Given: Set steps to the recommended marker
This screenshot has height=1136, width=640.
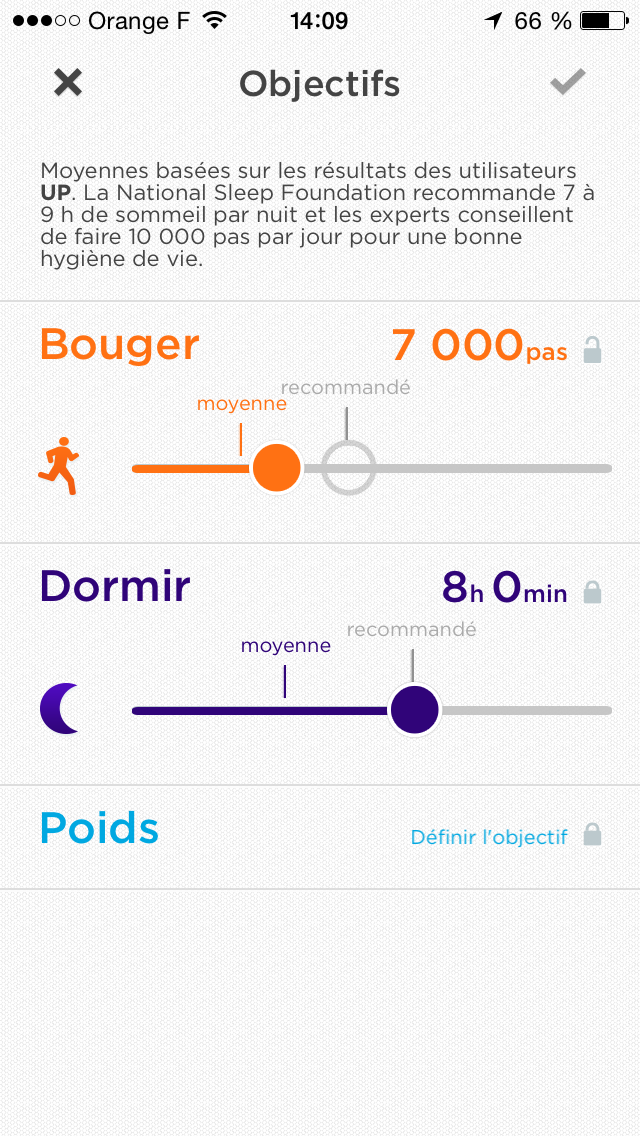Looking at the screenshot, I should click(x=348, y=468).
